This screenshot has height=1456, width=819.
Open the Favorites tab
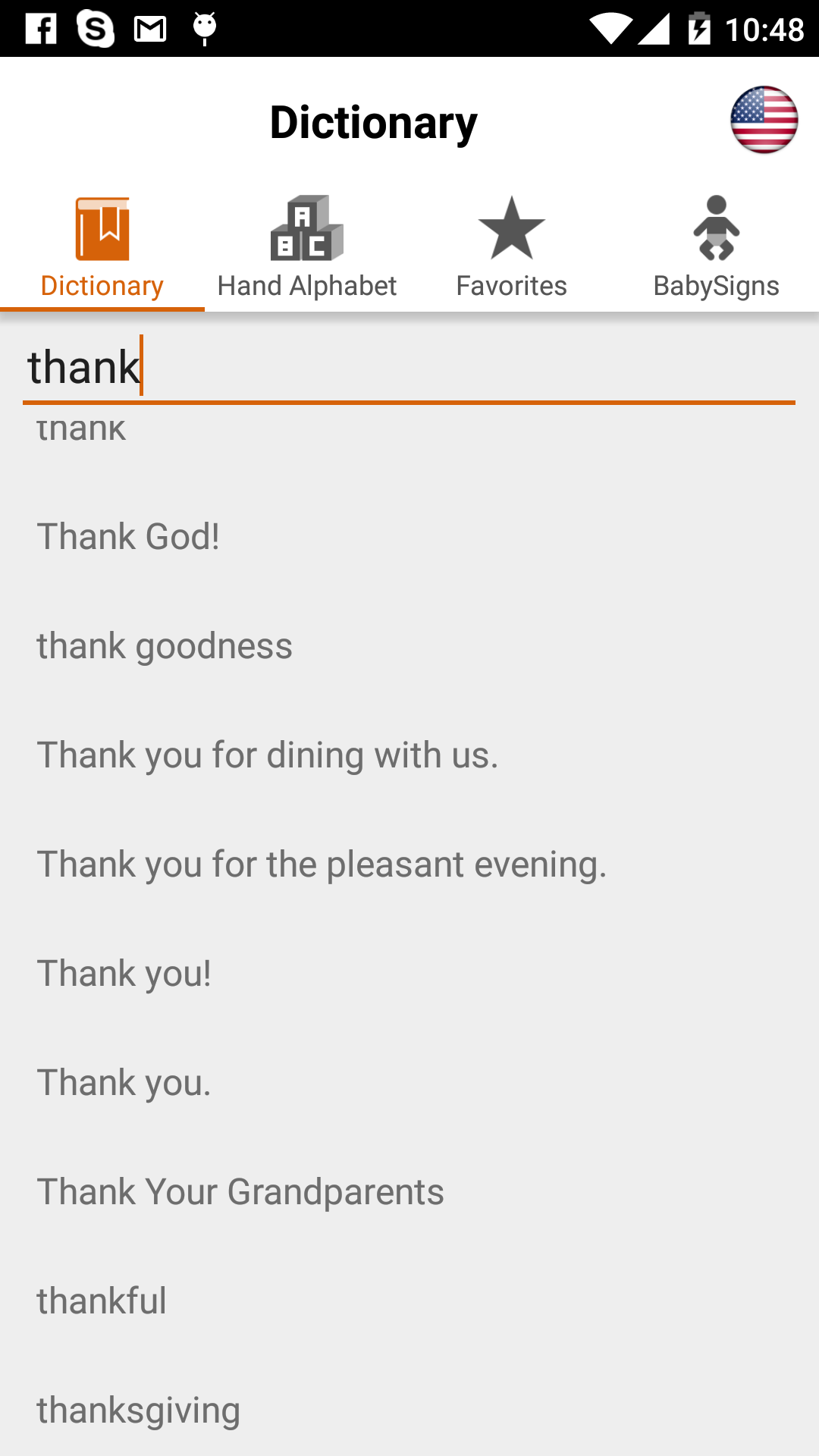click(512, 248)
